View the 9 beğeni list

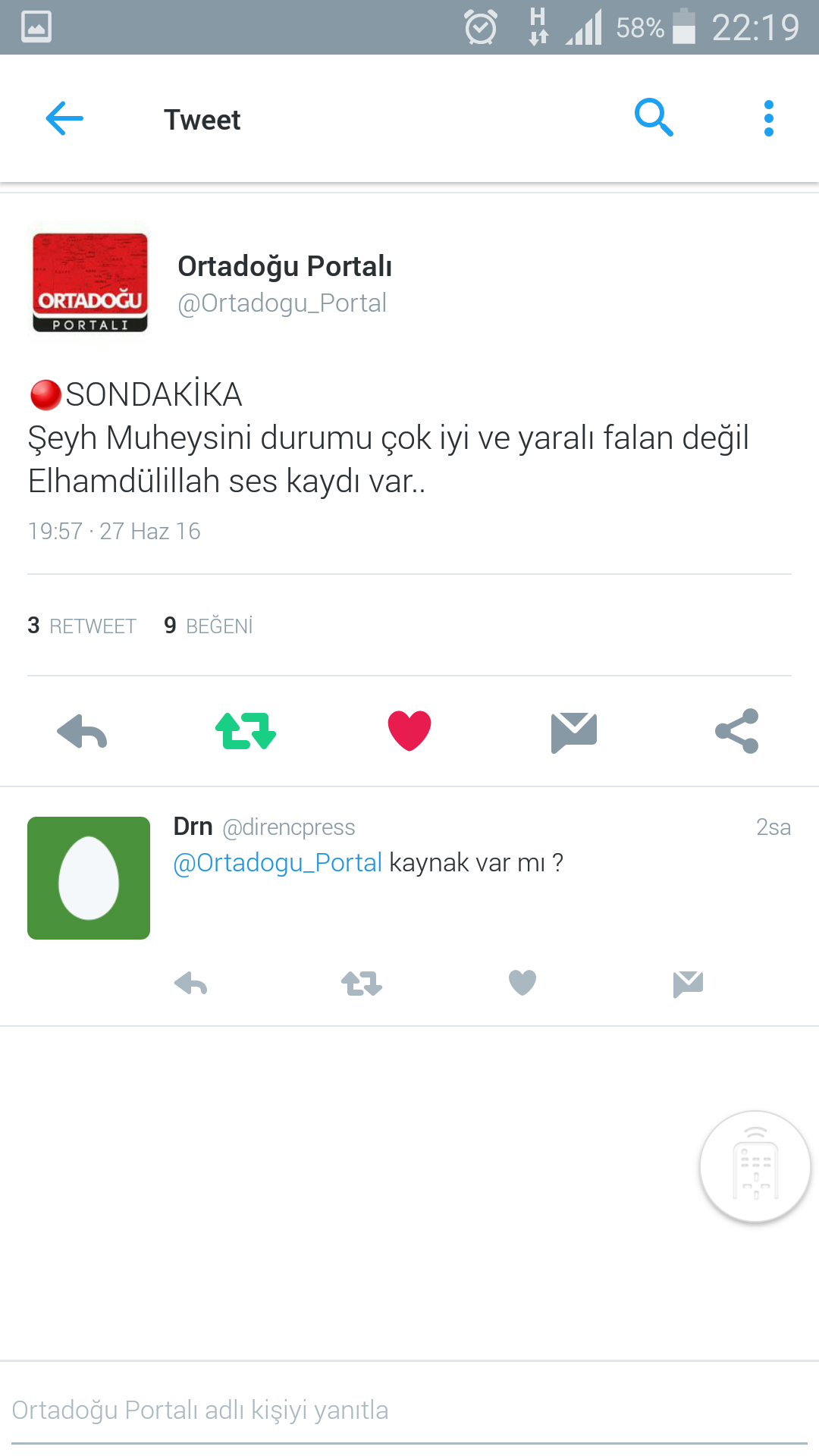(209, 626)
